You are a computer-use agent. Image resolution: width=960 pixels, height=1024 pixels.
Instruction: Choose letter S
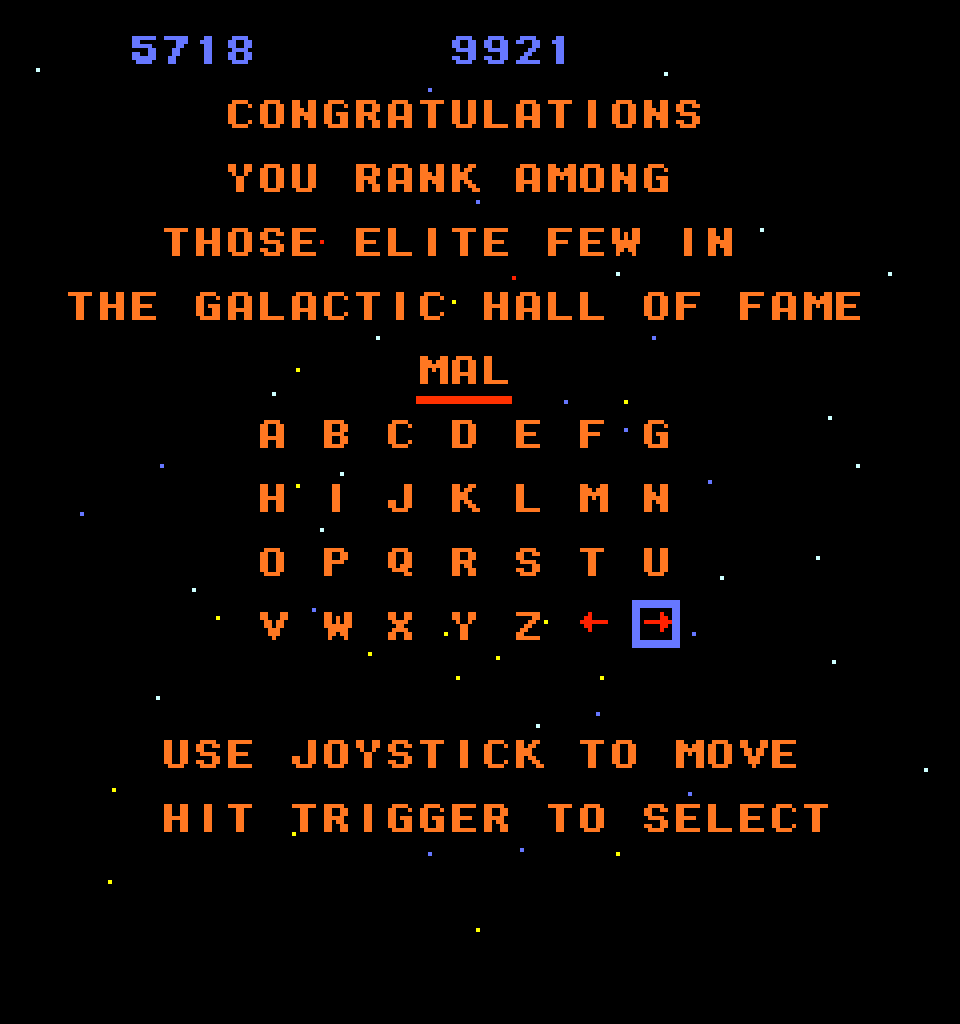click(527, 562)
